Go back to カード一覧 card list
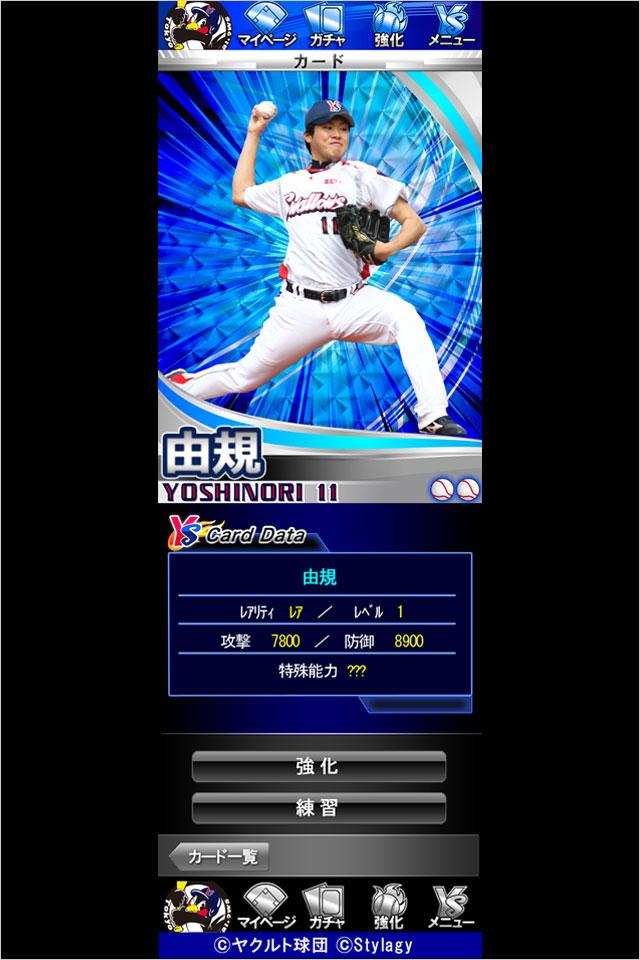640x960 pixels. pyautogui.click(x=220, y=856)
